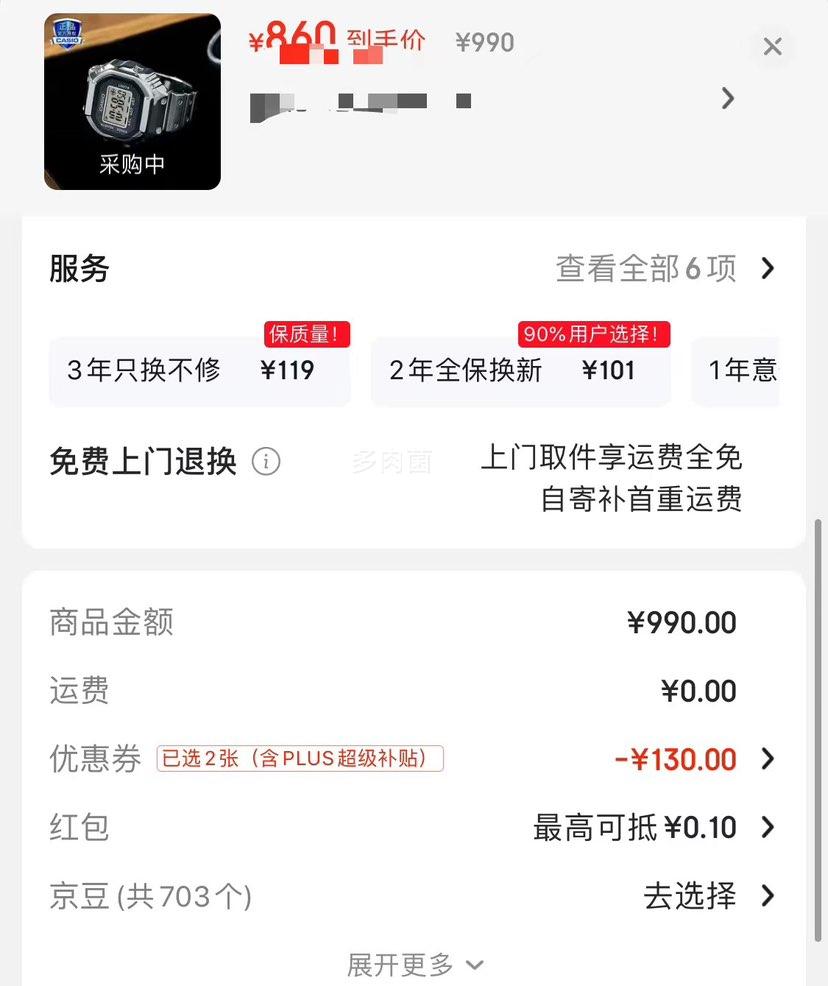View all 6 service items

[666, 269]
